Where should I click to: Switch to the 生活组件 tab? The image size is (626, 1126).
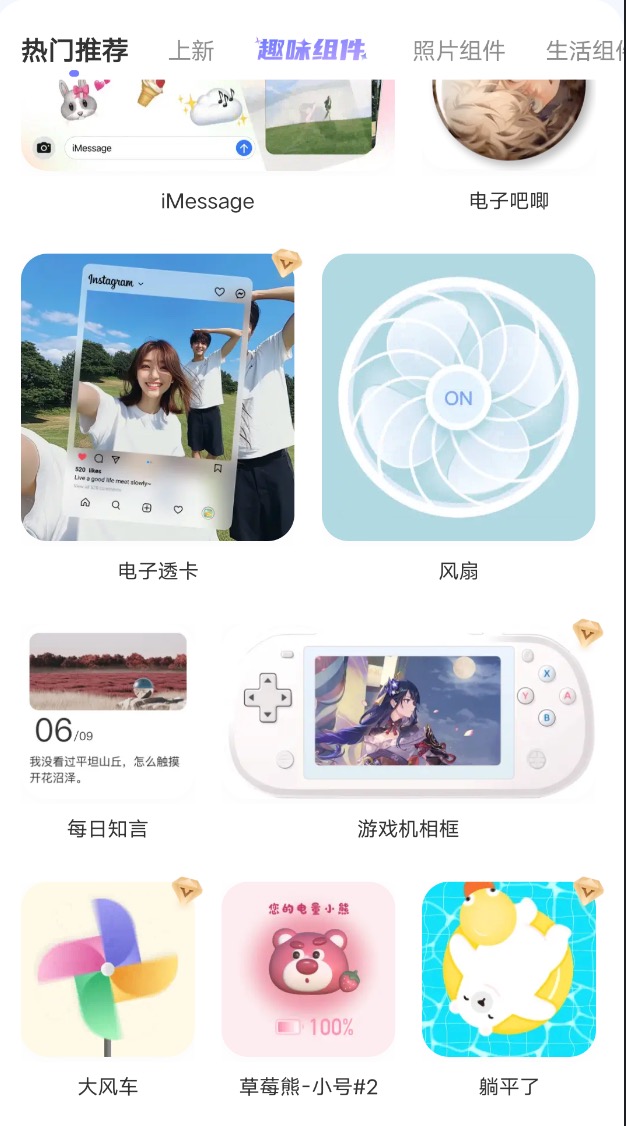(584, 51)
